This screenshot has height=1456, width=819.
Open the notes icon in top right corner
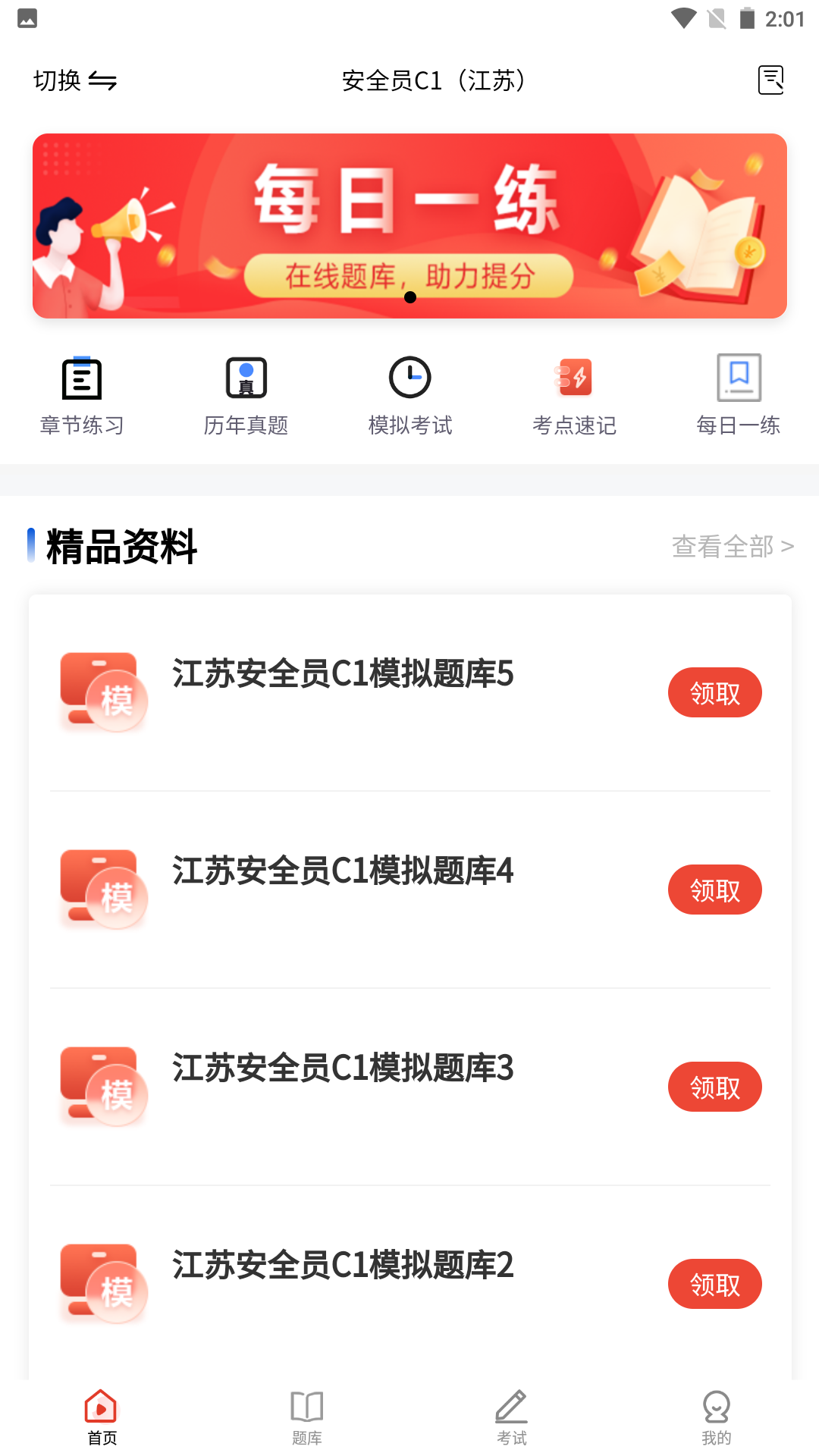pos(771,79)
